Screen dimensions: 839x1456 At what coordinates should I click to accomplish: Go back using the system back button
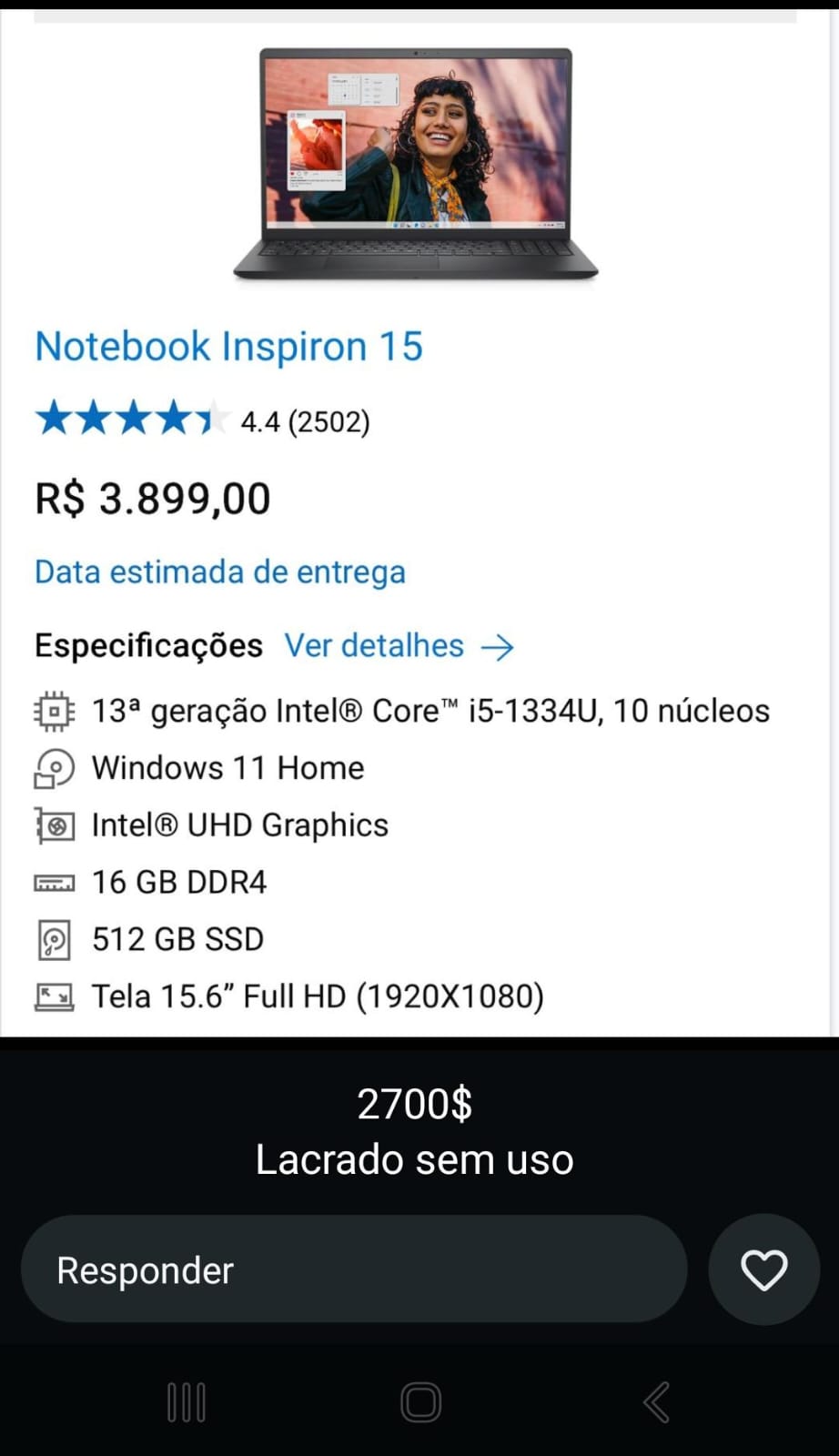[x=656, y=1402]
